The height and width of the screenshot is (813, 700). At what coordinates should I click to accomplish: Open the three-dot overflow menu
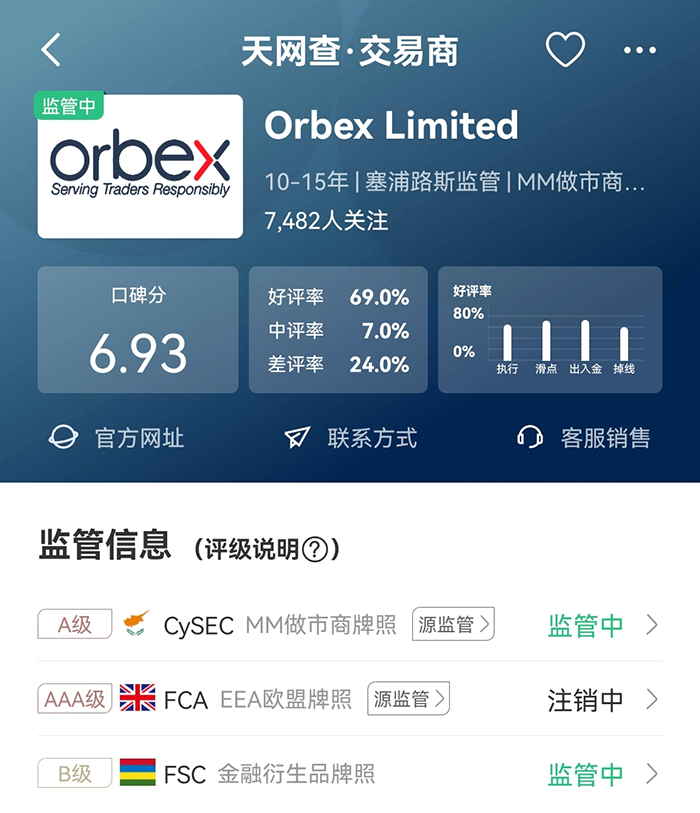pos(640,50)
